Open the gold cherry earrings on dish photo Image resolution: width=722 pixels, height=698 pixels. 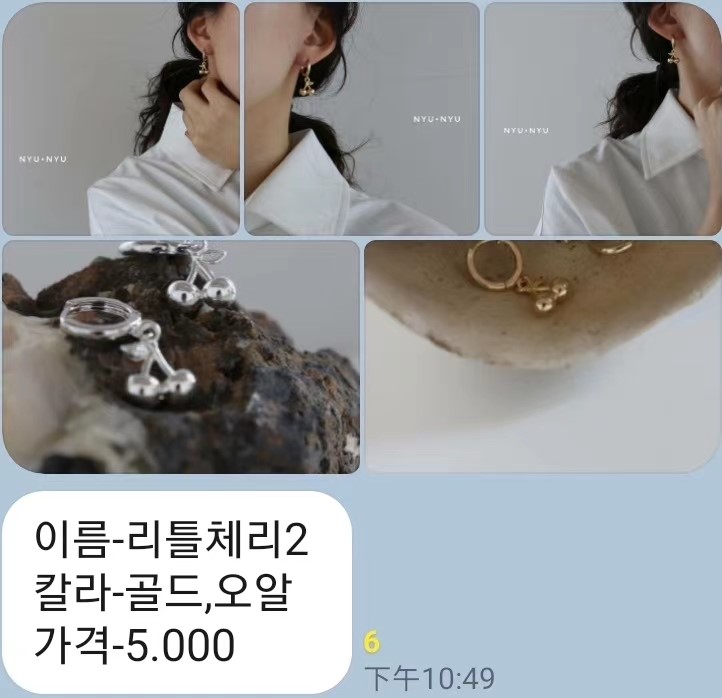(x=542, y=356)
